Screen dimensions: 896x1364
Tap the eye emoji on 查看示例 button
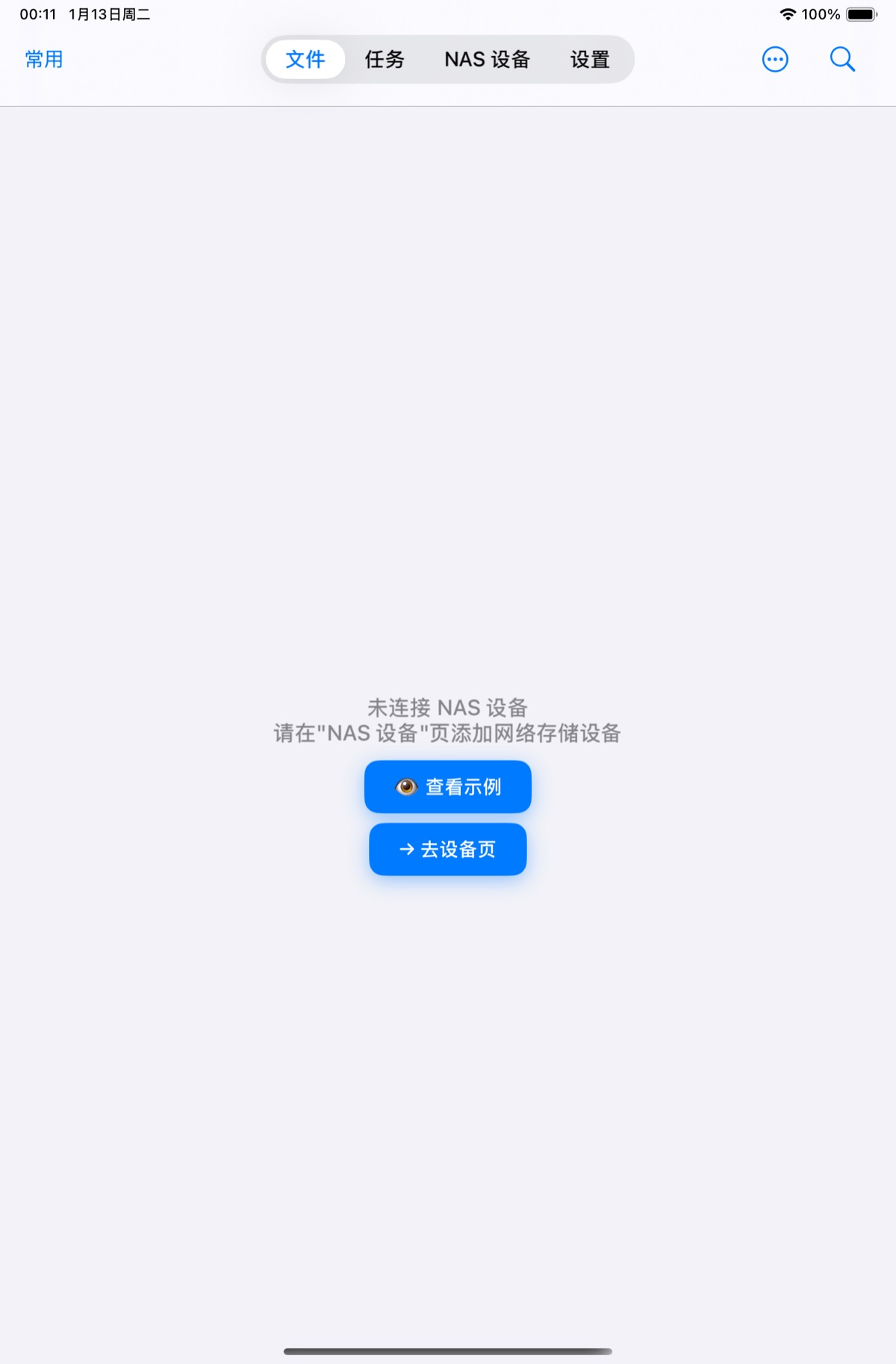(x=407, y=786)
